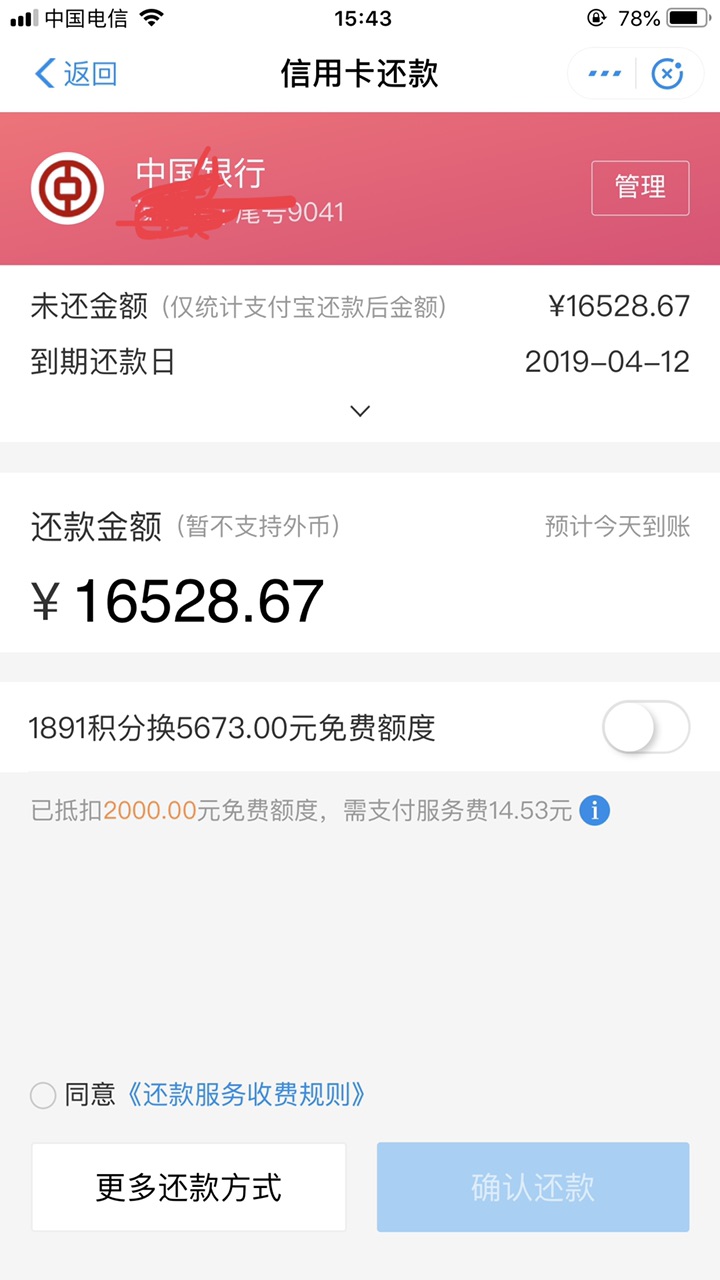The image size is (720, 1280).
Task: Expand the repayment details chevron
Action: click(x=360, y=411)
